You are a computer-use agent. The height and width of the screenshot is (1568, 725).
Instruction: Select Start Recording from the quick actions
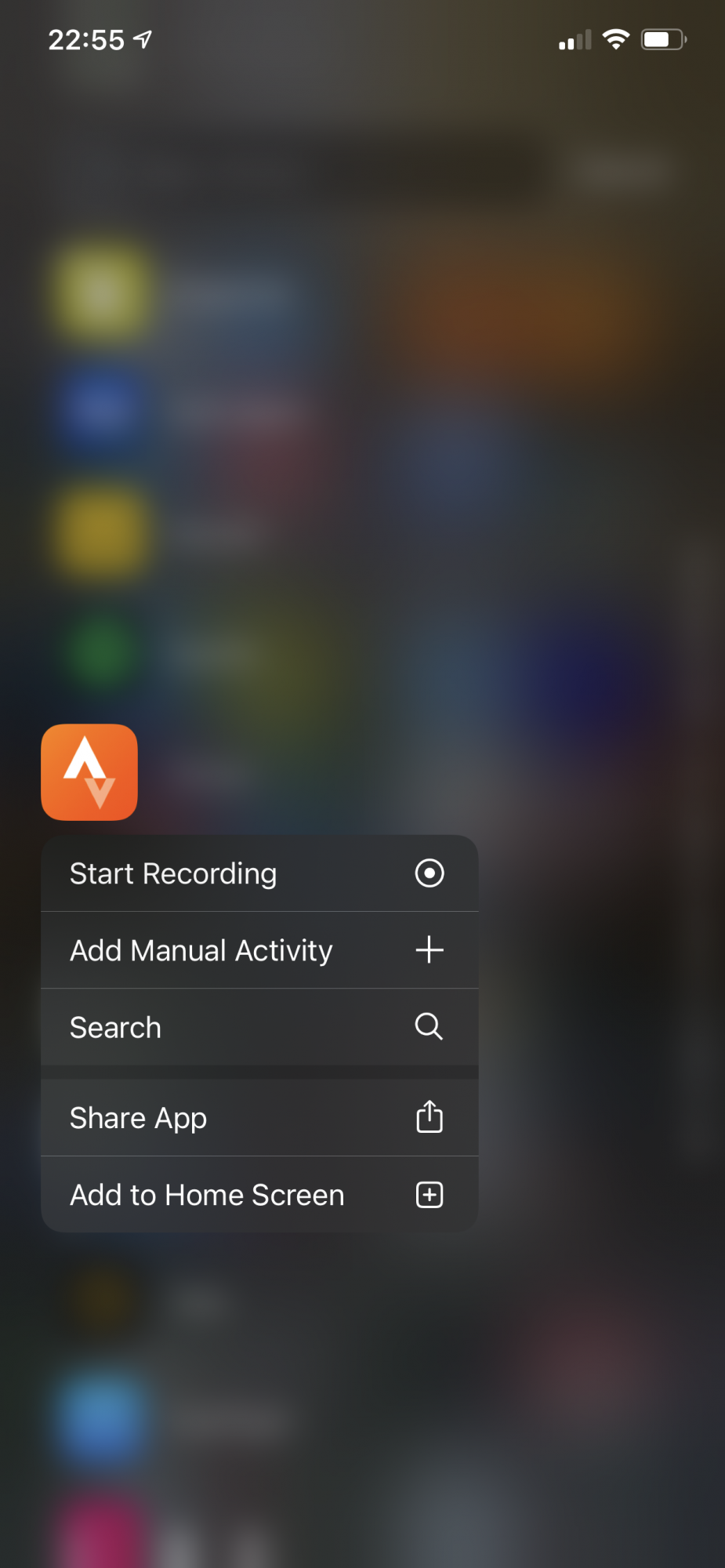[x=259, y=873]
